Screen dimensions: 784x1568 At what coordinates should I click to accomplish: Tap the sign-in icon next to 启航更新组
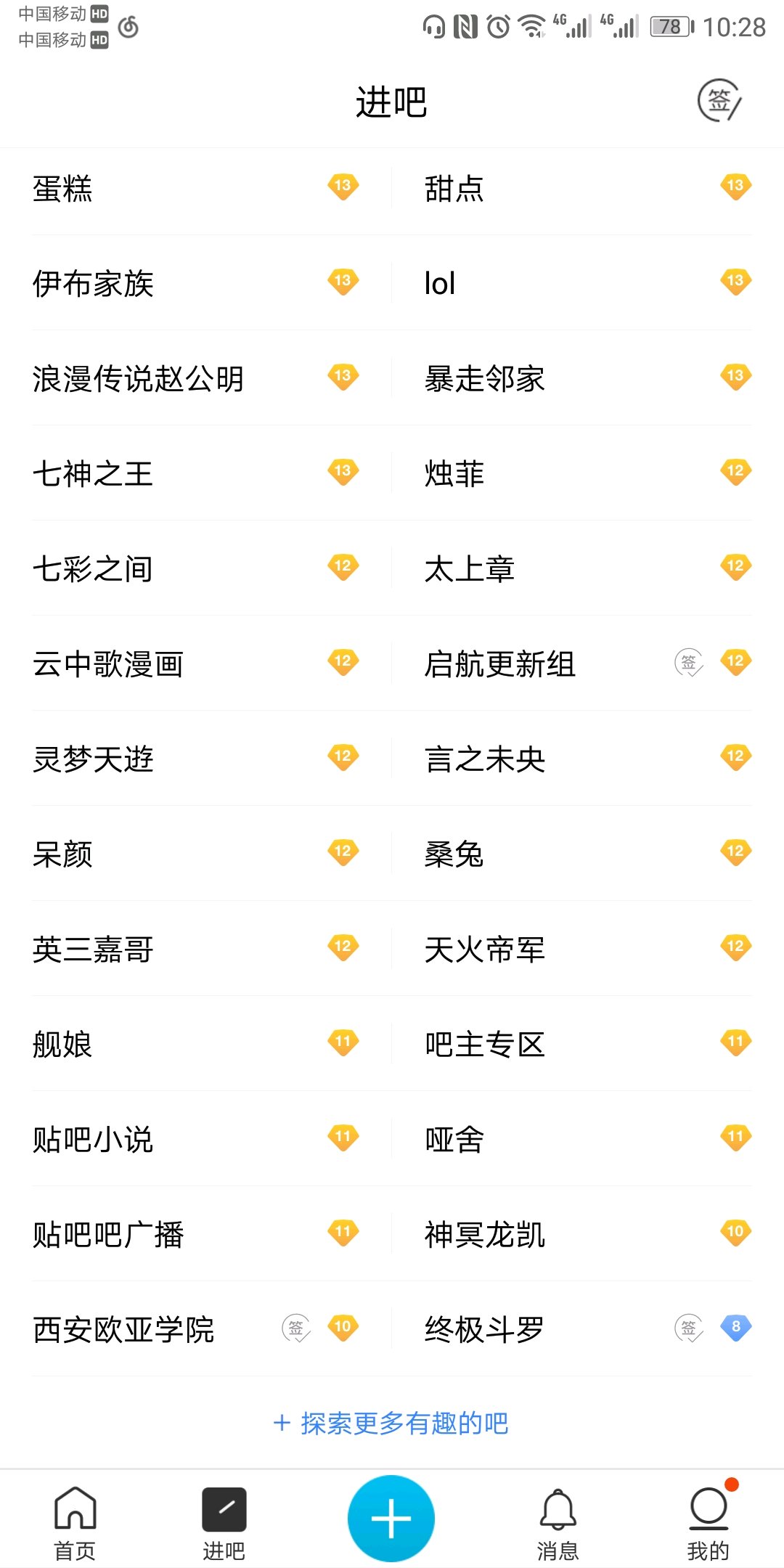(x=689, y=662)
